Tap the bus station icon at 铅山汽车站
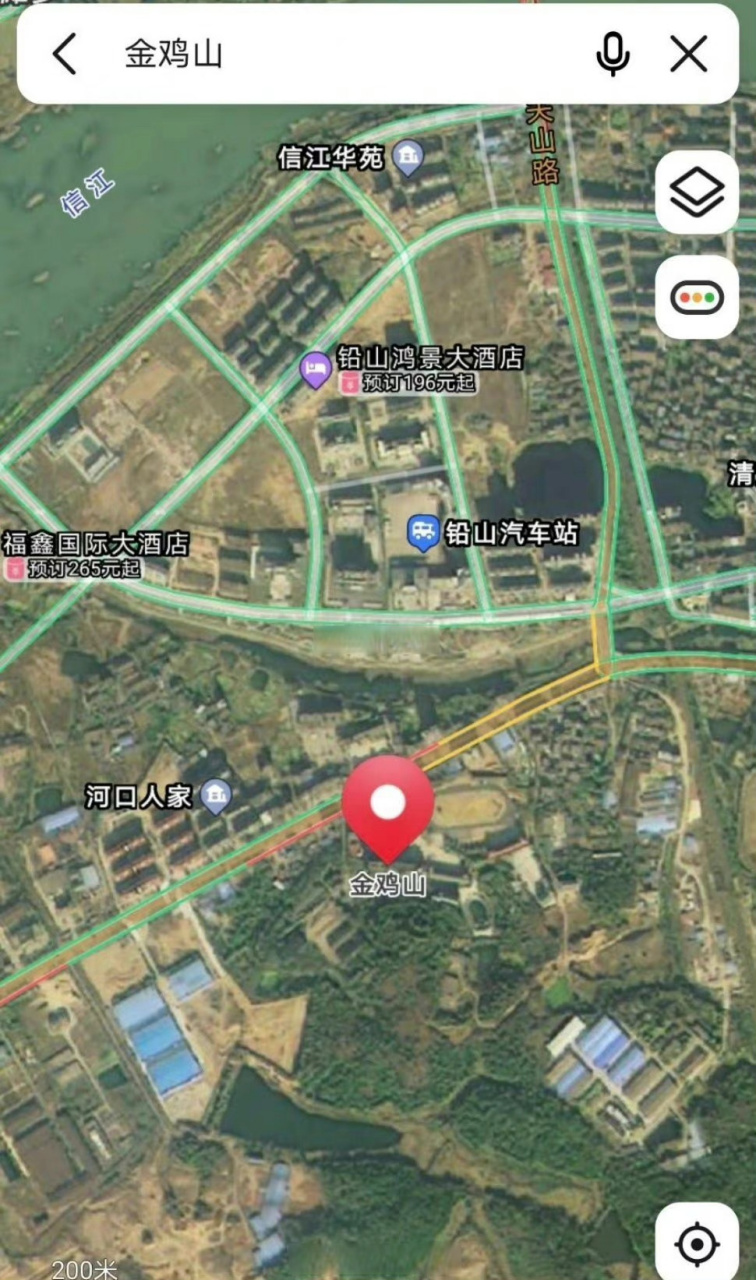 coord(422,532)
